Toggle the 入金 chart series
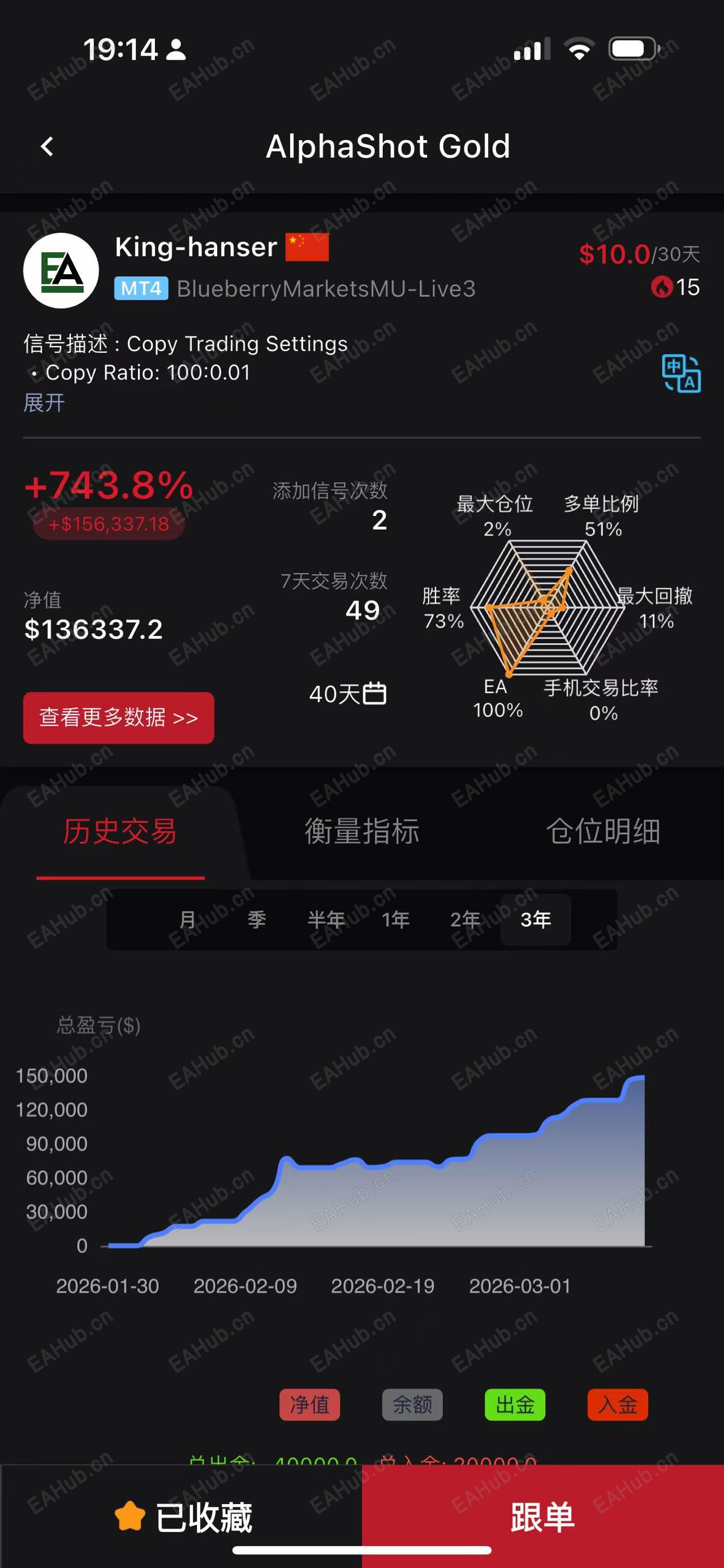The width and height of the screenshot is (724, 1568). (618, 1404)
